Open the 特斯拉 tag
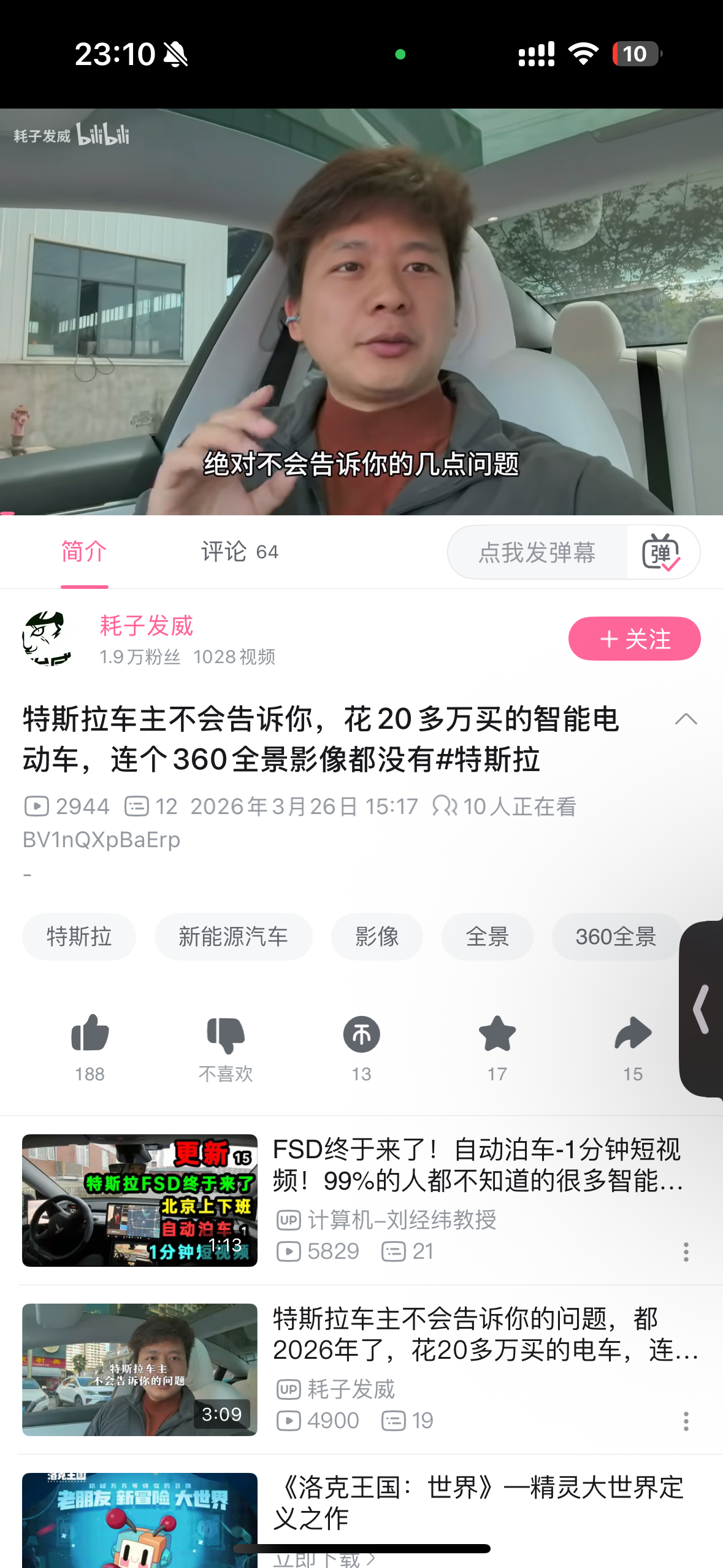The image size is (723, 1568). pos(78,937)
